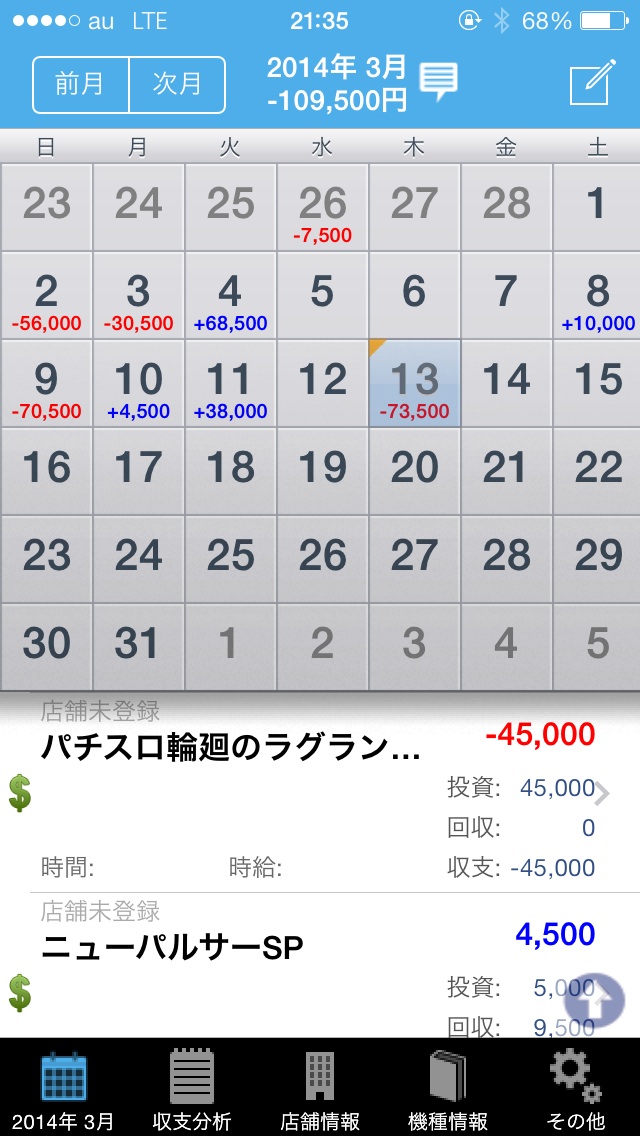Select March 10 showing +4,500
This screenshot has width=640, height=1136.
click(x=138, y=384)
